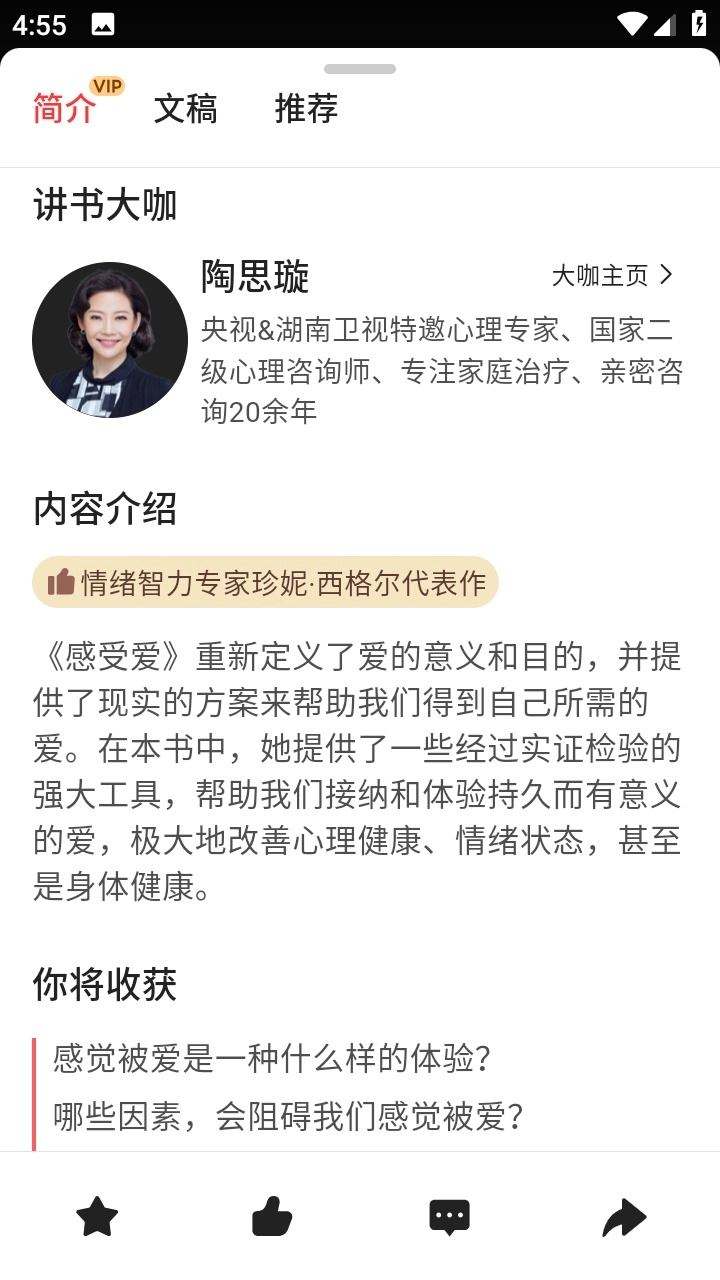
Task: Open the comments bubble icon
Action: click(449, 1217)
